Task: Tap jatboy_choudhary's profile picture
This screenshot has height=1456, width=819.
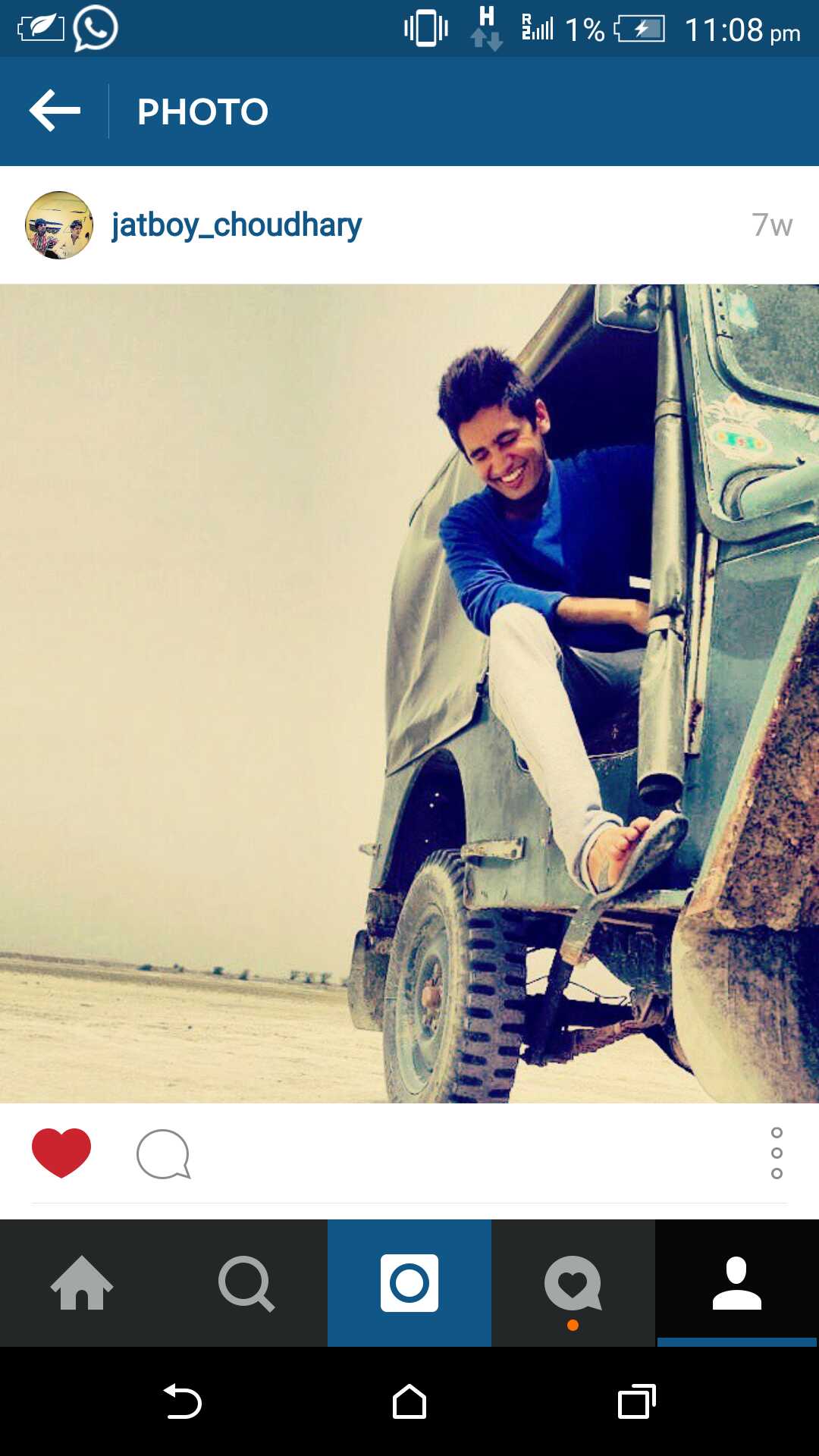Action: [x=59, y=225]
